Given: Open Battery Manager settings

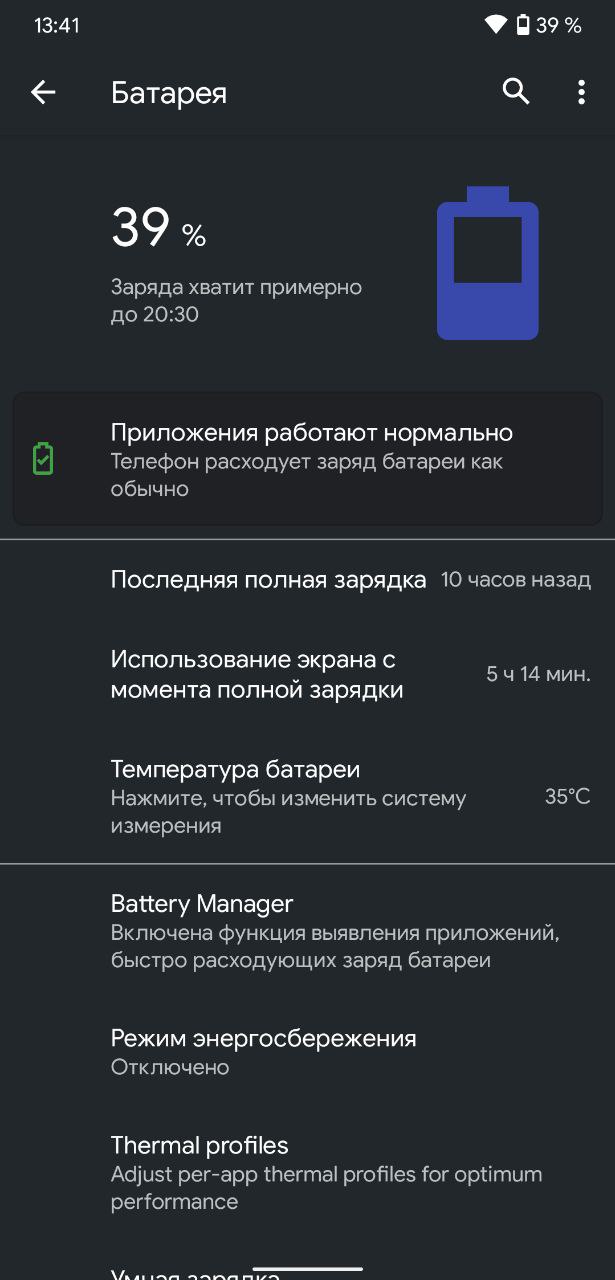Looking at the screenshot, I should [307, 931].
